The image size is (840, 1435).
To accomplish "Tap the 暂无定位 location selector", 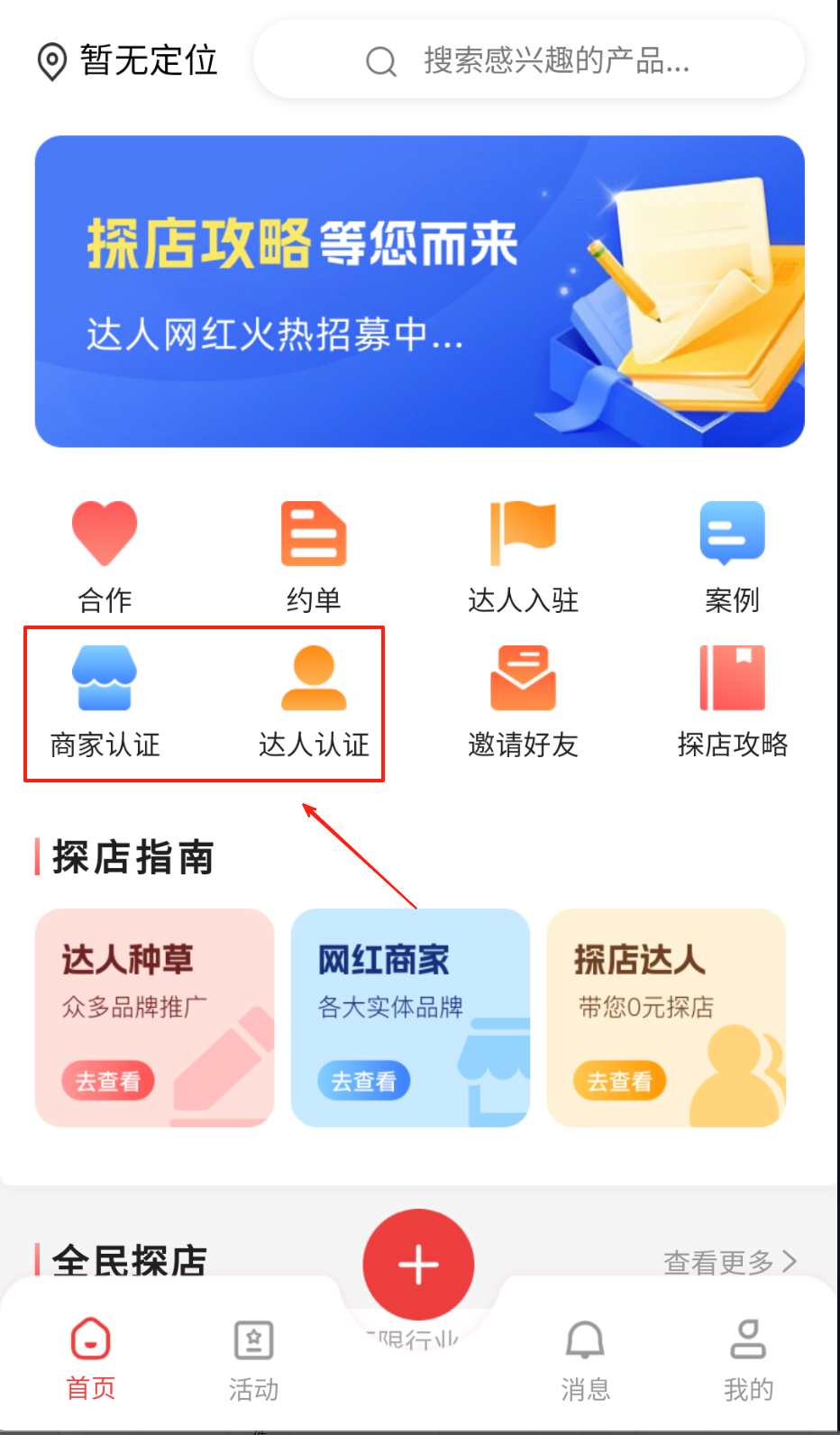I will tap(128, 60).
